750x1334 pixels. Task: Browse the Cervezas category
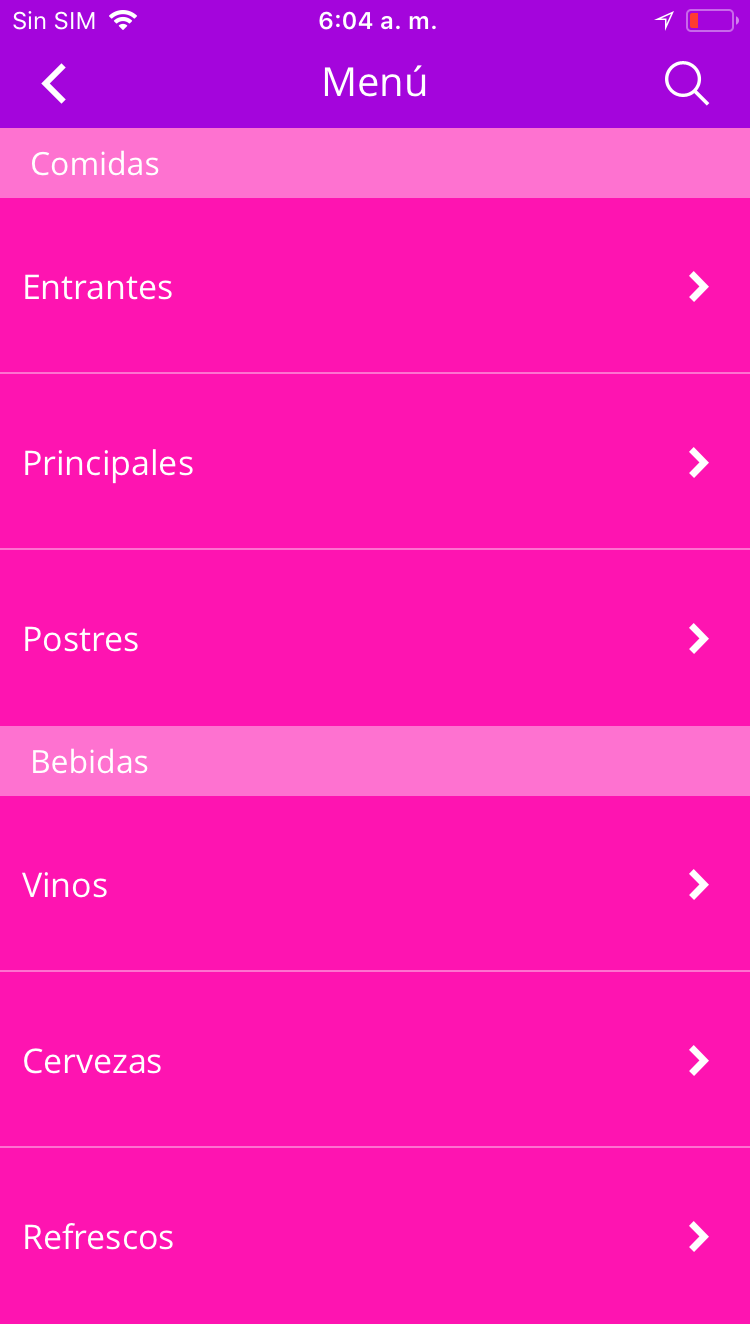(x=375, y=1061)
